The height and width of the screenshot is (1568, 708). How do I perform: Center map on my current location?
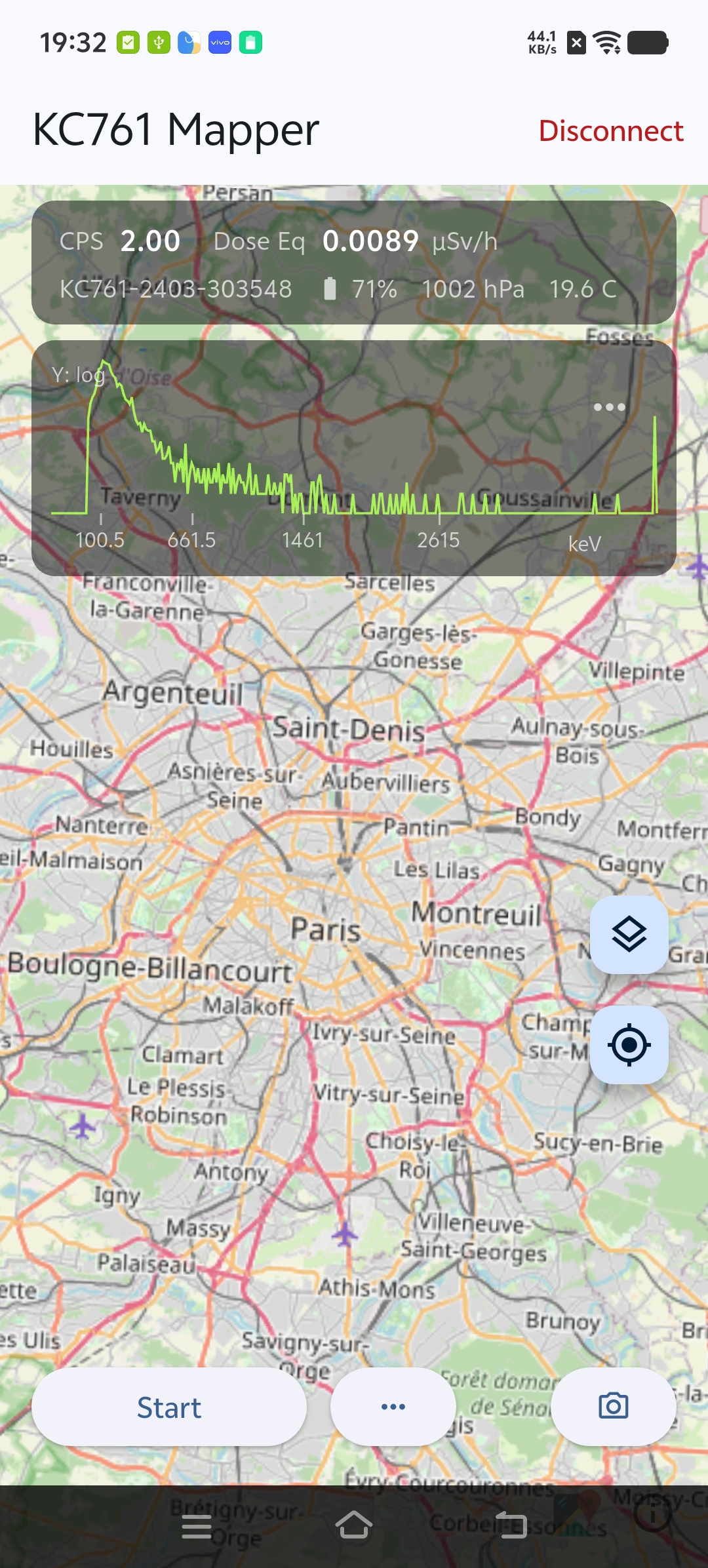pos(629,1044)
